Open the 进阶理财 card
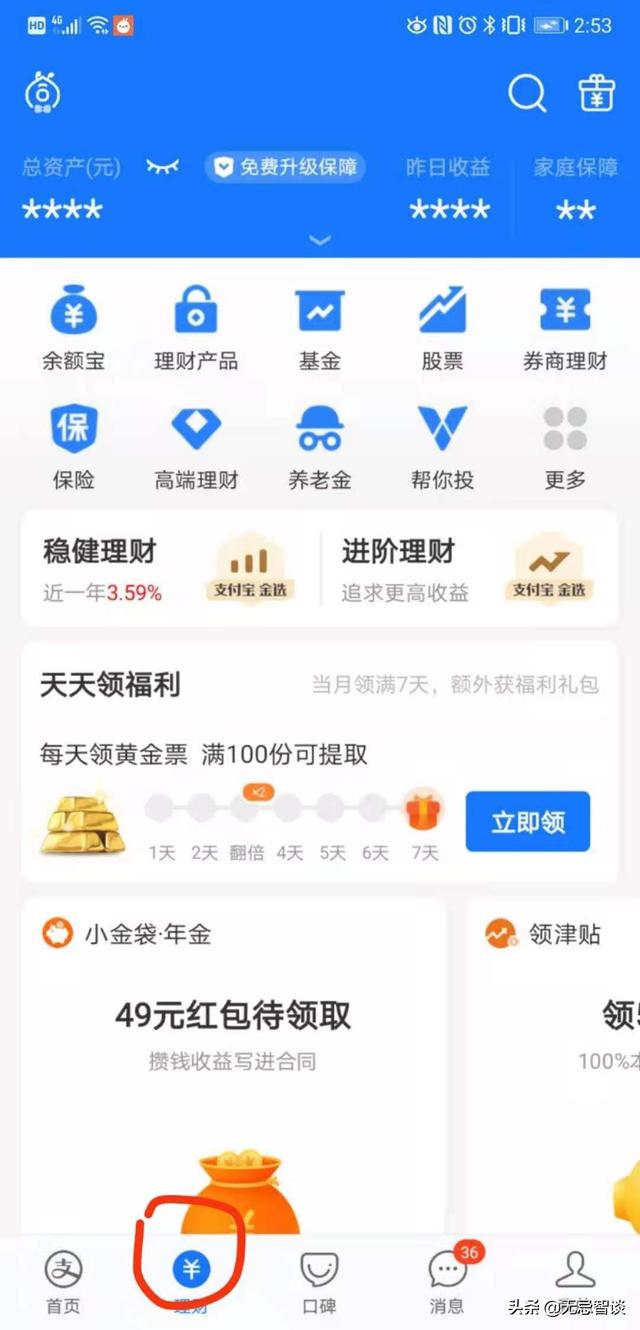The height and width of the screenshot is (1330, 640). 468,569
